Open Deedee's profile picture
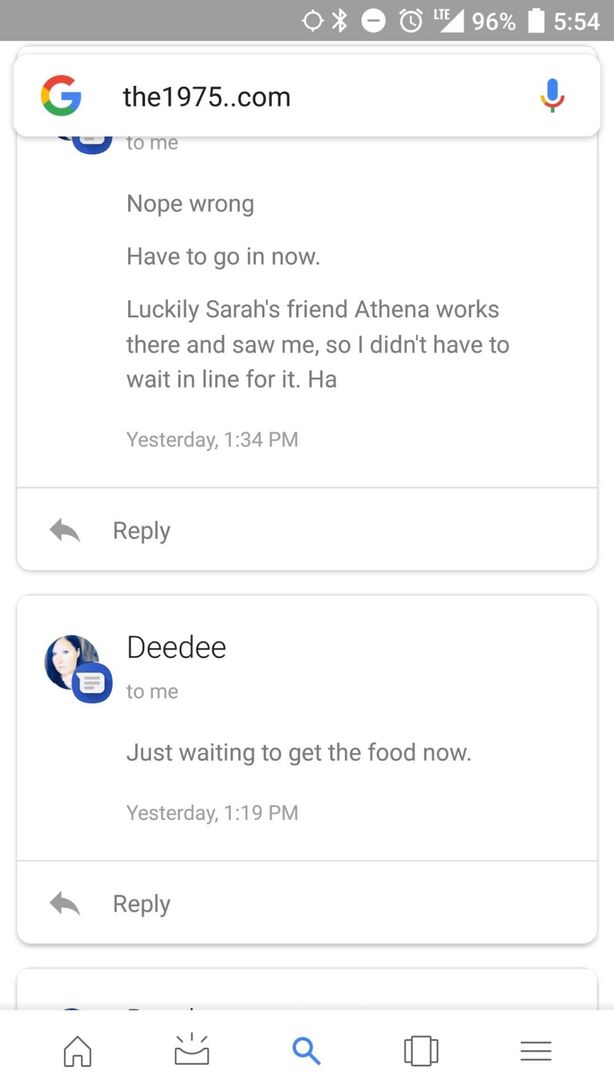 73,662
